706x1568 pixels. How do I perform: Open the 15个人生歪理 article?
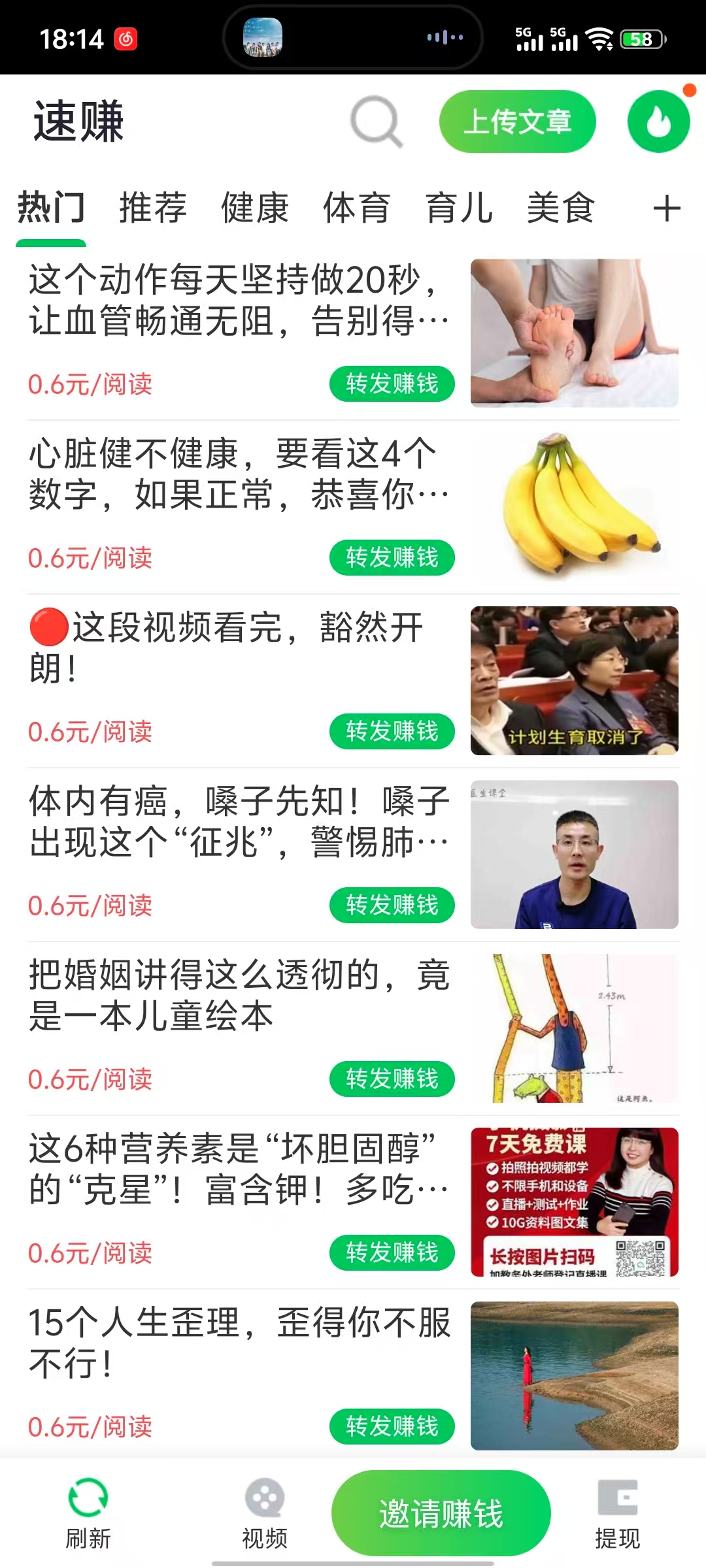click(239, 1342)
